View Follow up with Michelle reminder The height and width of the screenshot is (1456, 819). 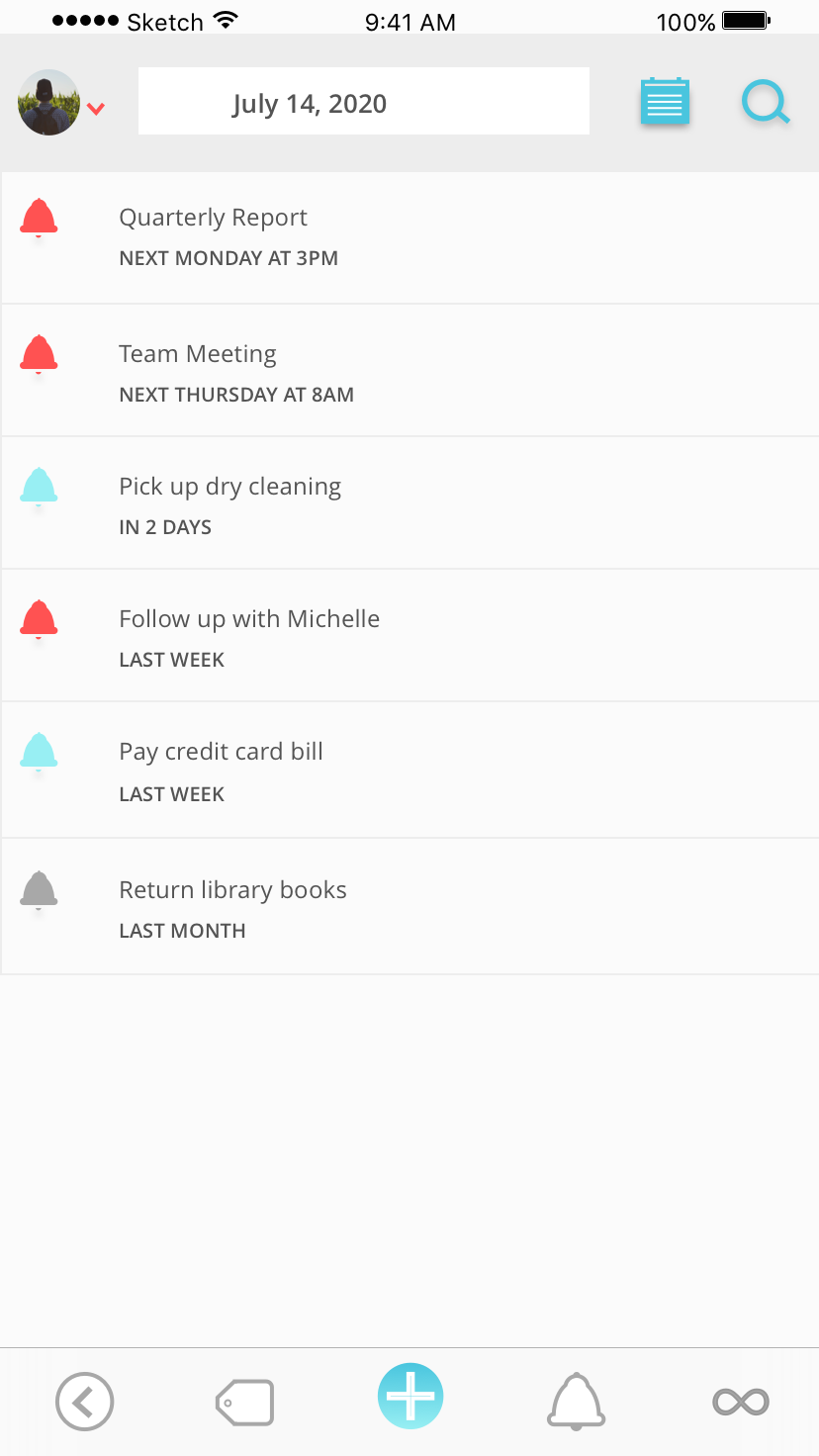coord(409,636)
